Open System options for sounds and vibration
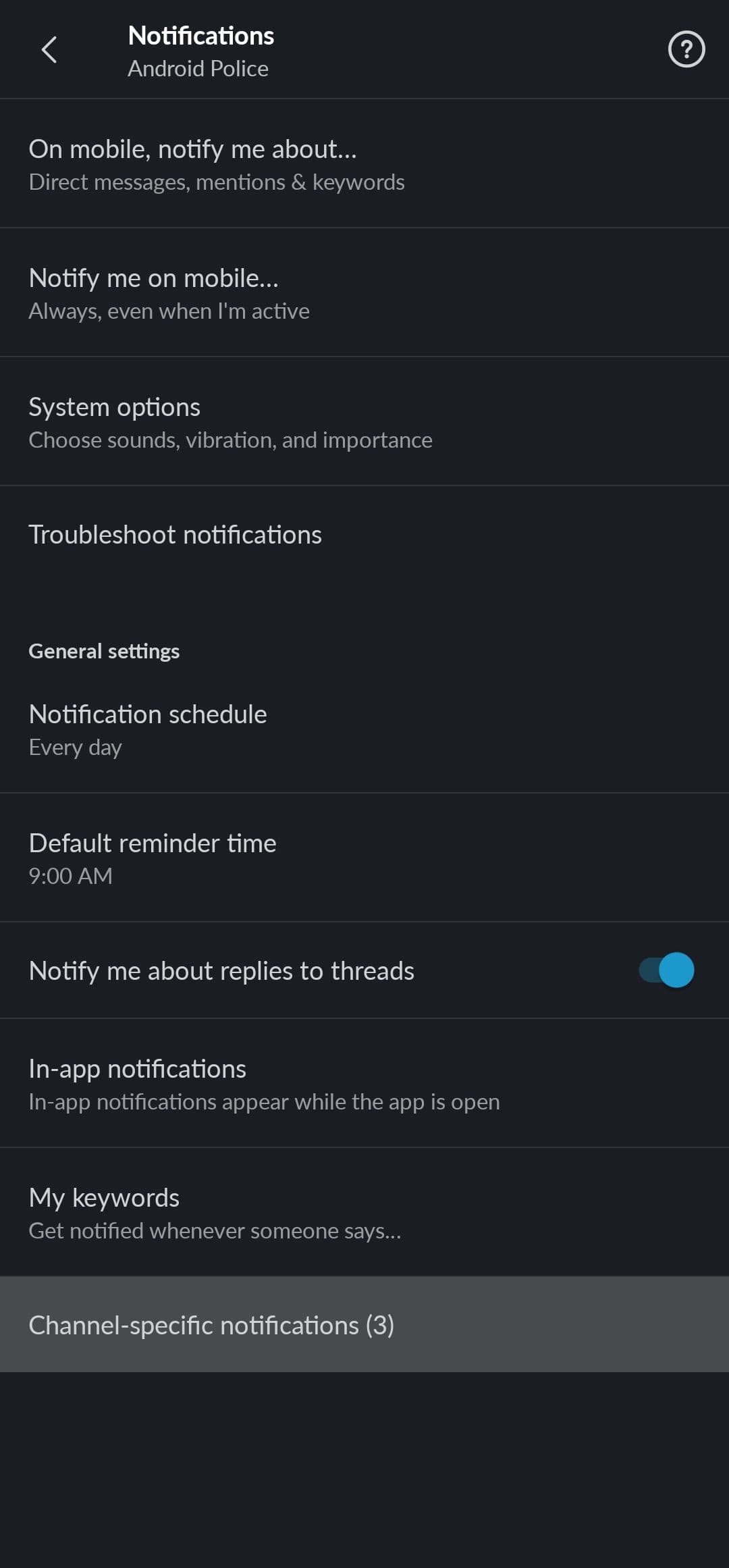729x1568 pixels. point(364,422)
